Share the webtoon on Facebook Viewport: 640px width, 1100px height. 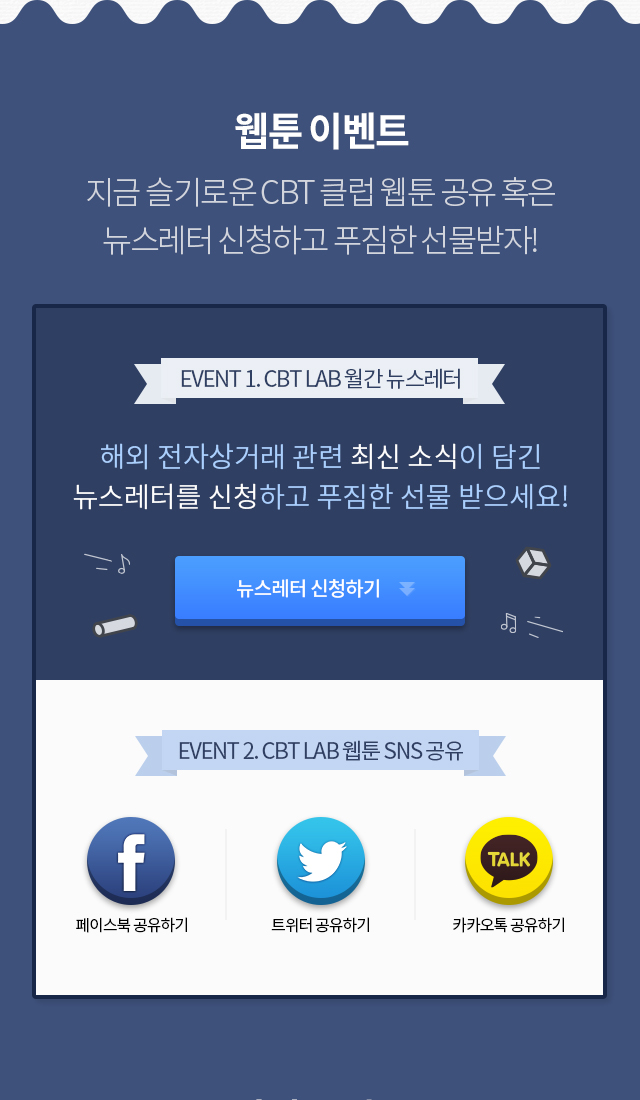tap(131, 862)
